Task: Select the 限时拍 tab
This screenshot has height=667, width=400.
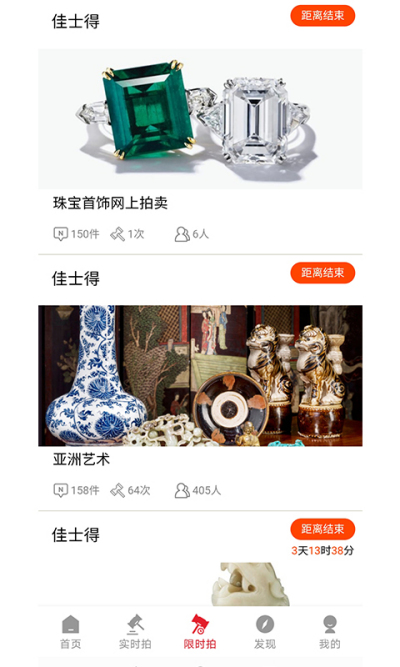Action: 200,632
